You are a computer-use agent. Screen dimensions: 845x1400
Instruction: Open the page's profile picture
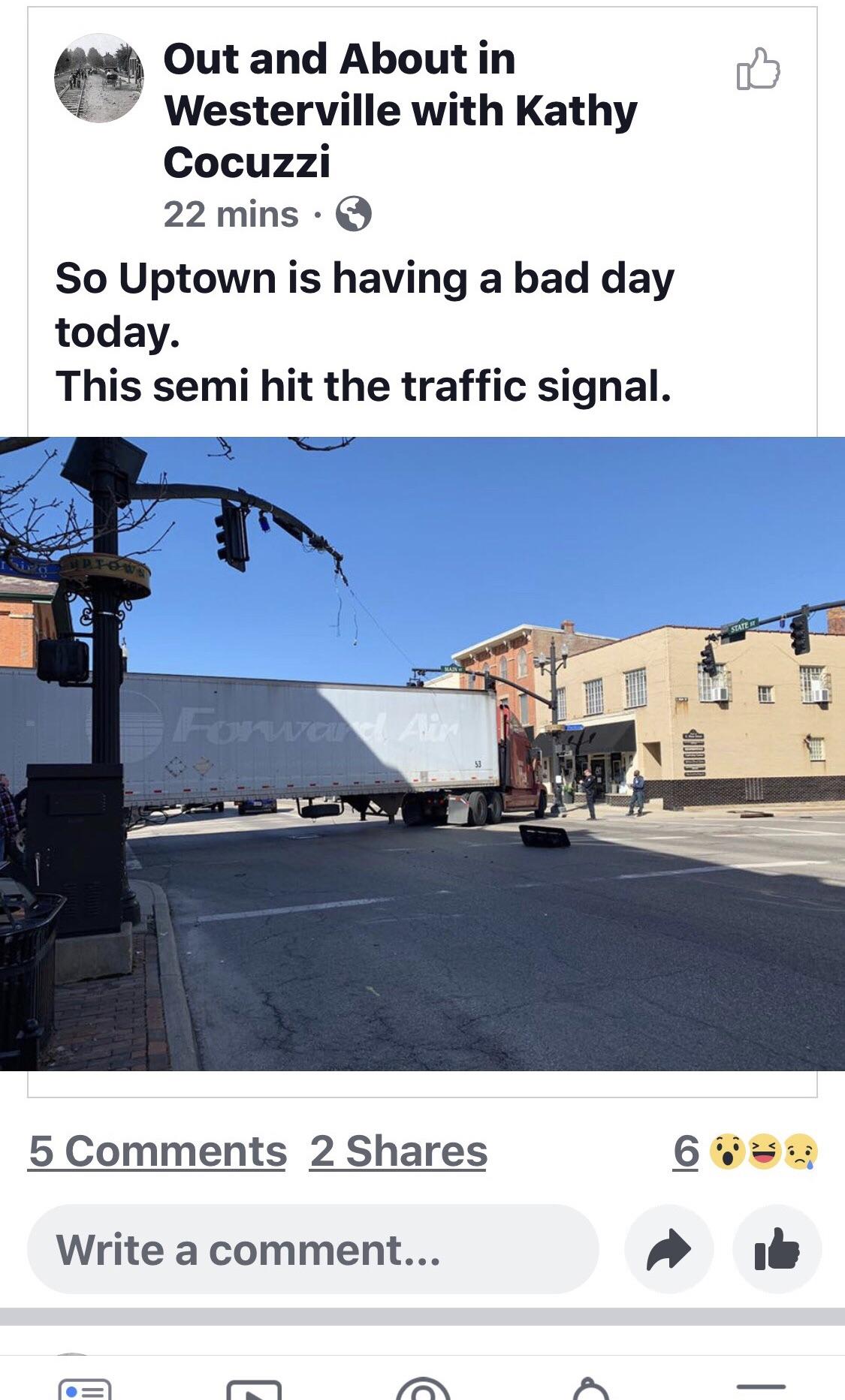98,78
